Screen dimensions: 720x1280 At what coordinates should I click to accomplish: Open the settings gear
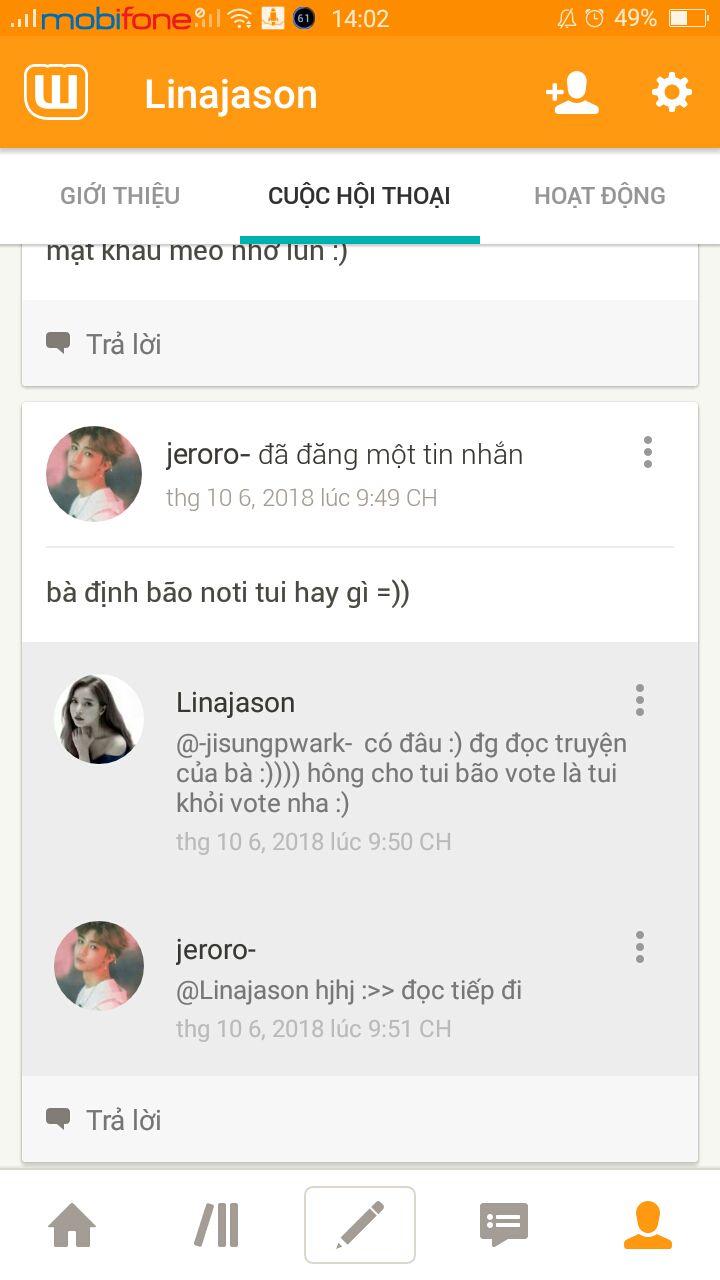(x=671, y=93)
